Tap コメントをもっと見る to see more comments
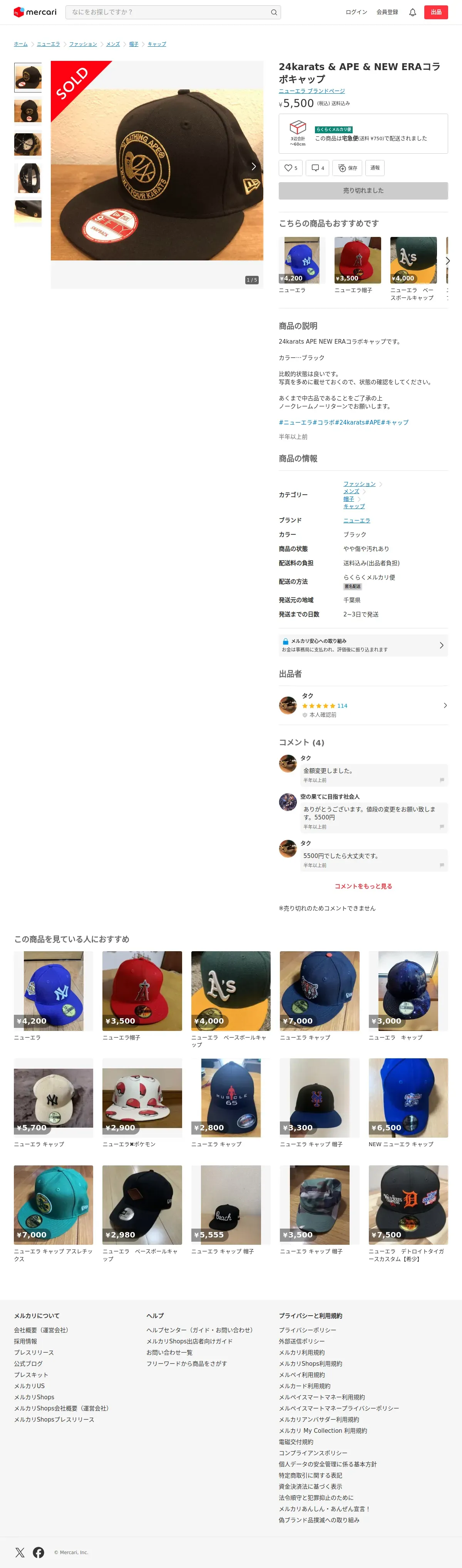This screenshot has width=462, height=1568. pyautogui.click(x=363, y=886)
